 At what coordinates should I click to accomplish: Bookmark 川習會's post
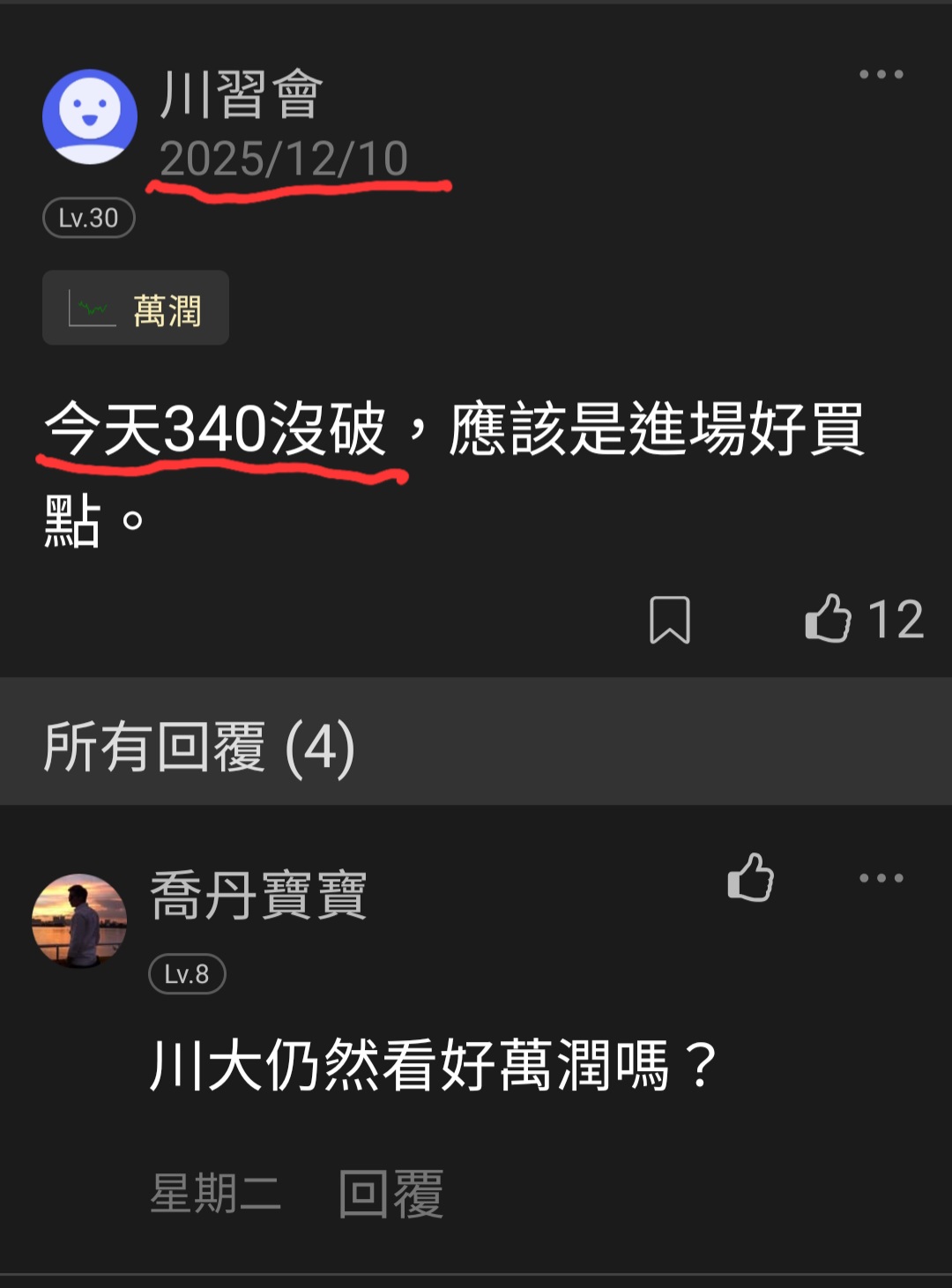tap(670, 619)
